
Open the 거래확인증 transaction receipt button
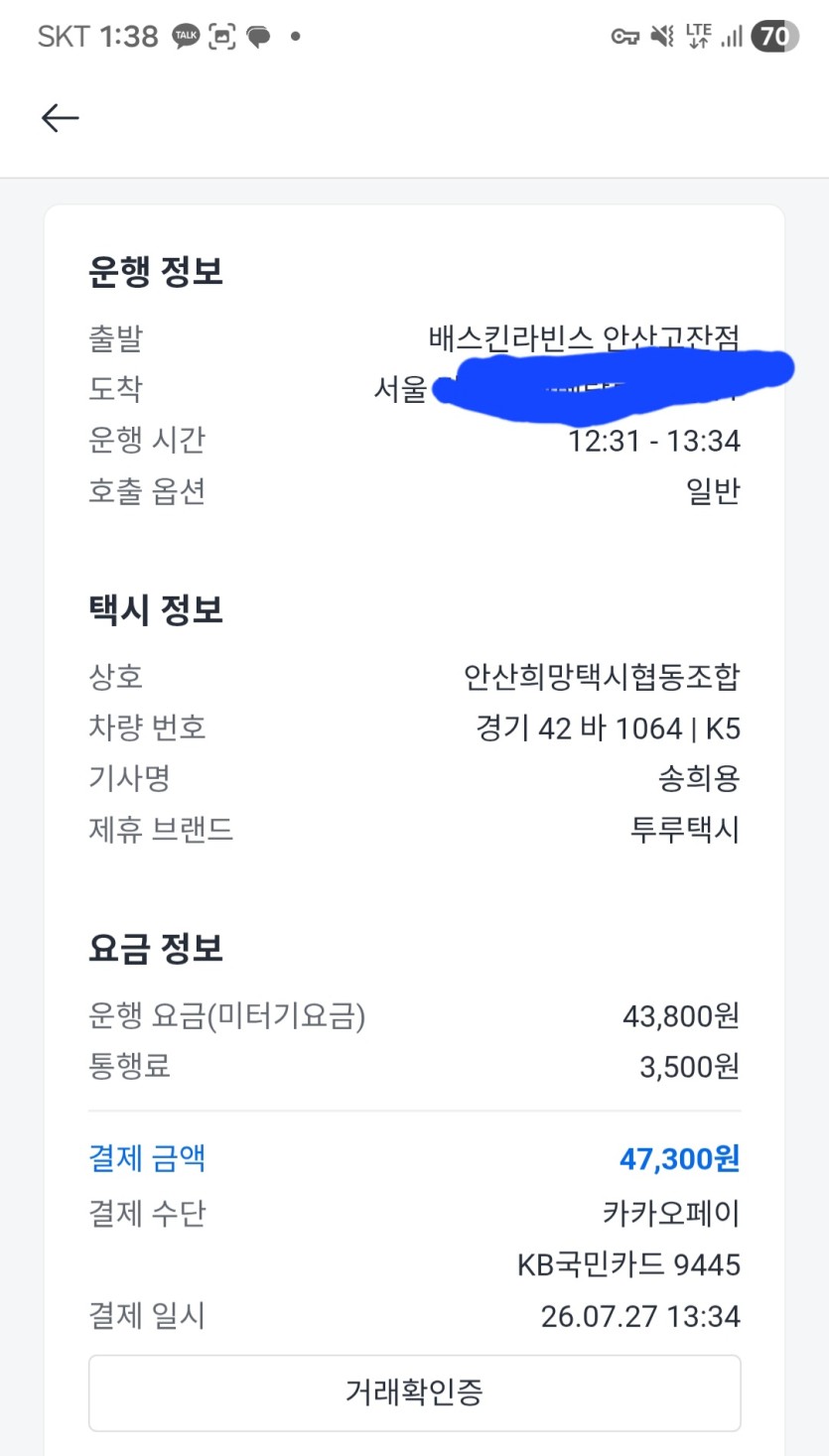[x=414, y=1392]
